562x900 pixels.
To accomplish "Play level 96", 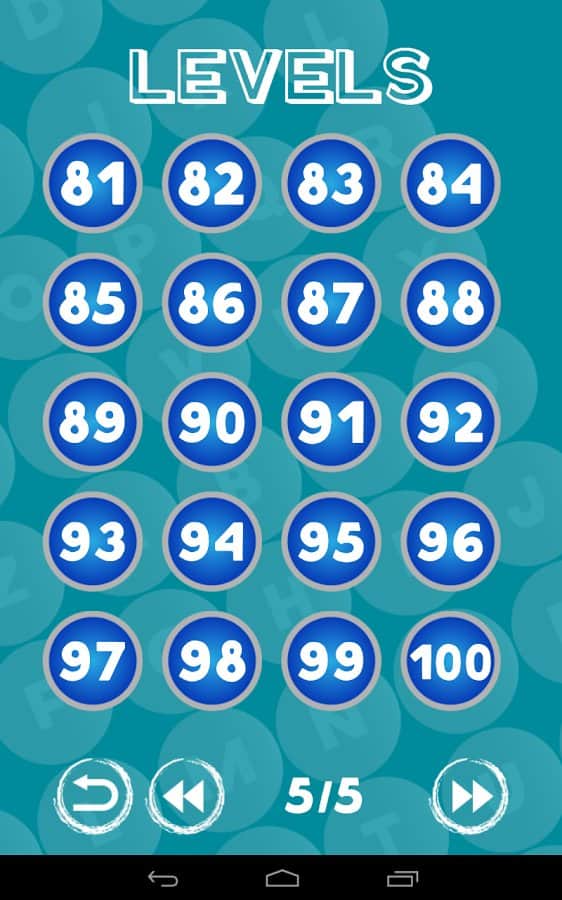I will coord(451,541).
